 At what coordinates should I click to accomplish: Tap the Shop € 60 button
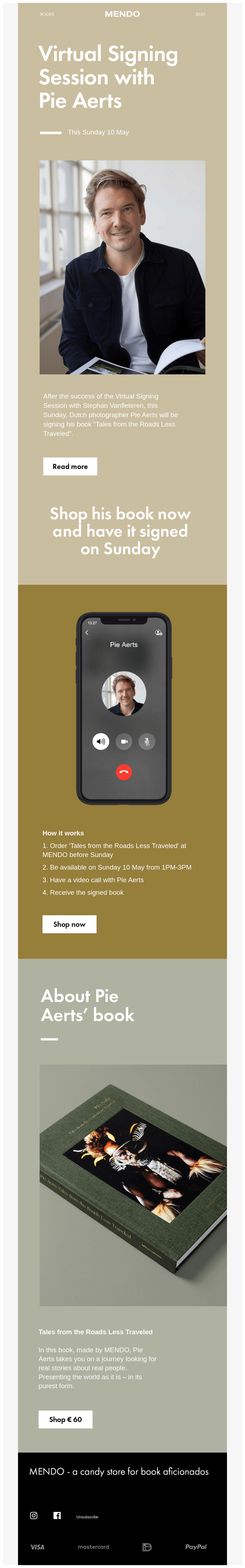pyautogui.click(x=65, y=1419)
